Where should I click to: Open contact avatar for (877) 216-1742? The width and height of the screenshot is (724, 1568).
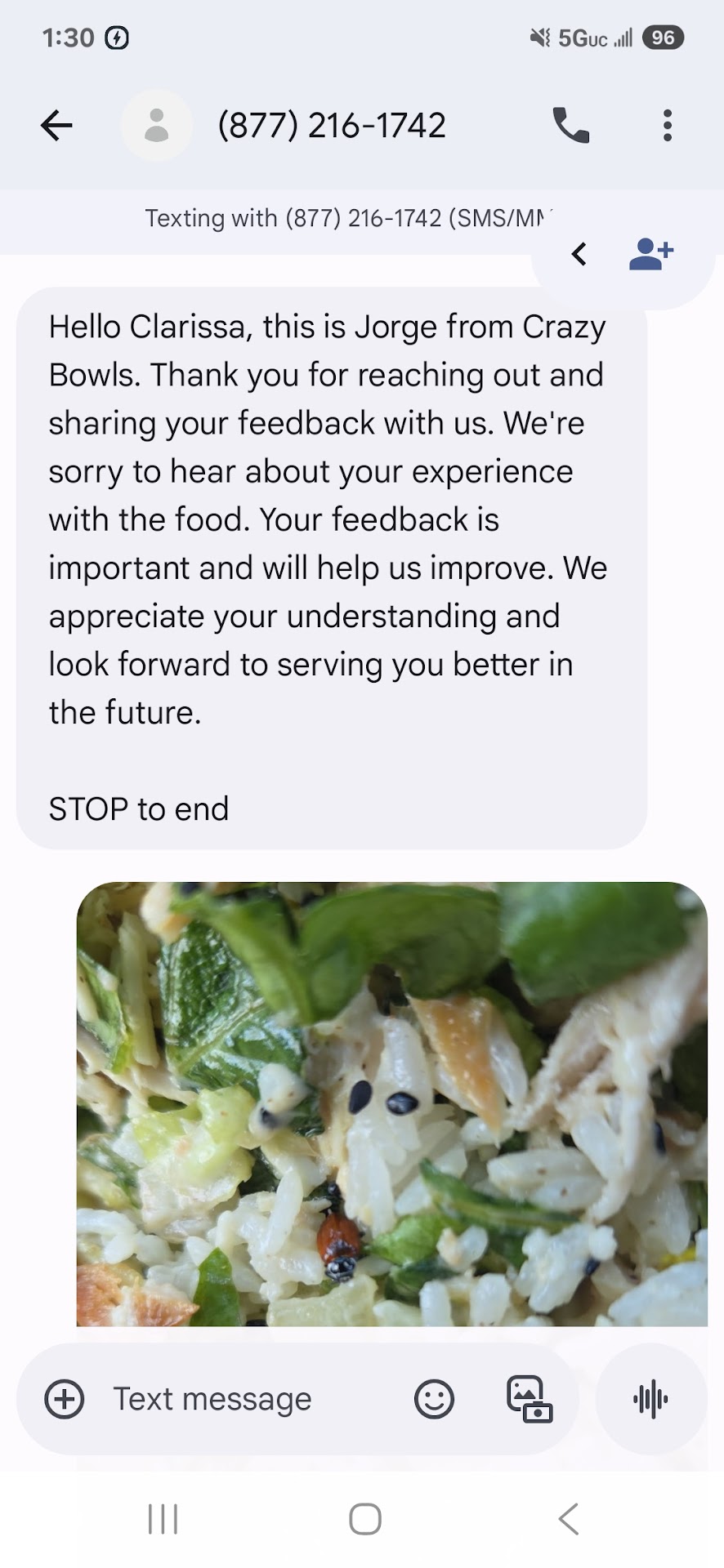[x=156, y=126]
